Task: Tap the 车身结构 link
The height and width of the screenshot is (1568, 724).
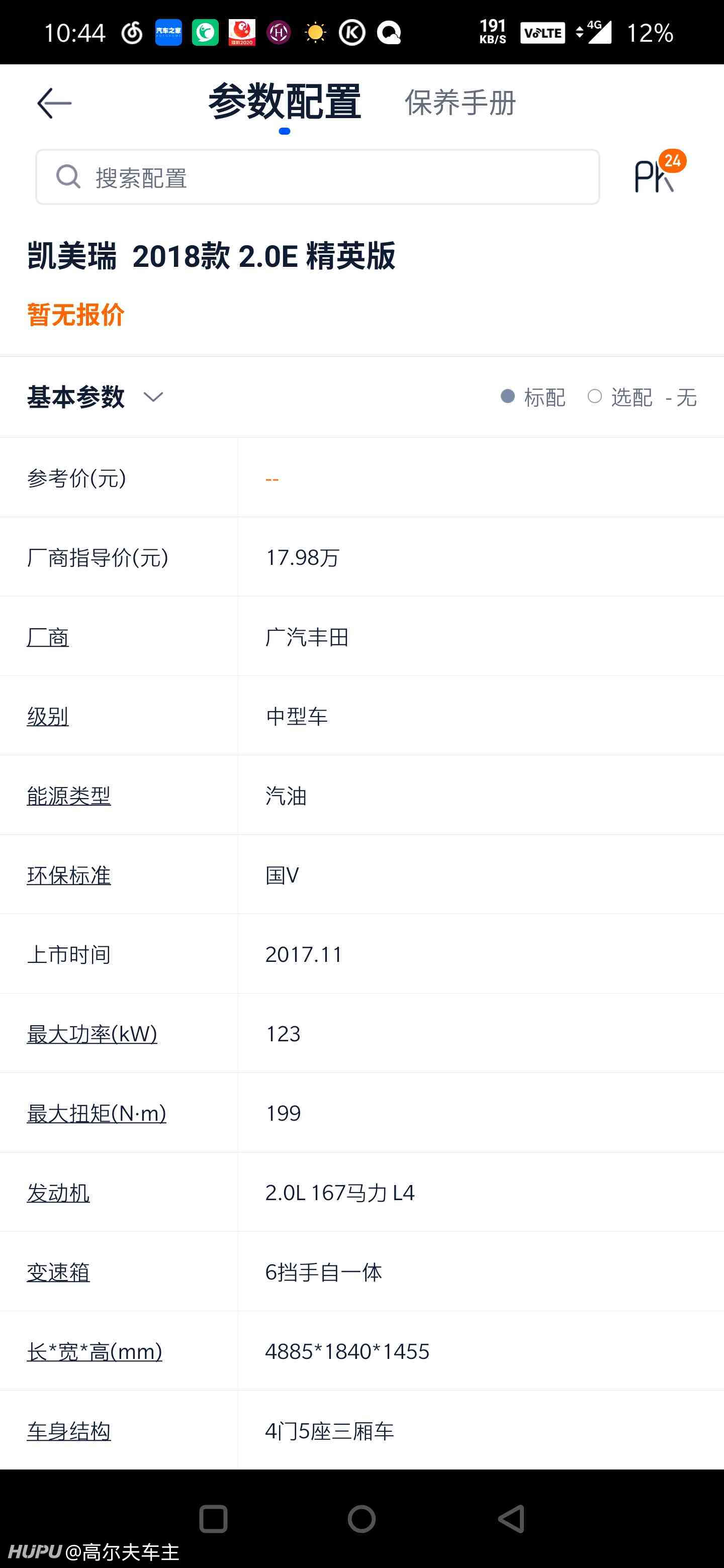Action: click(69, 1431)
